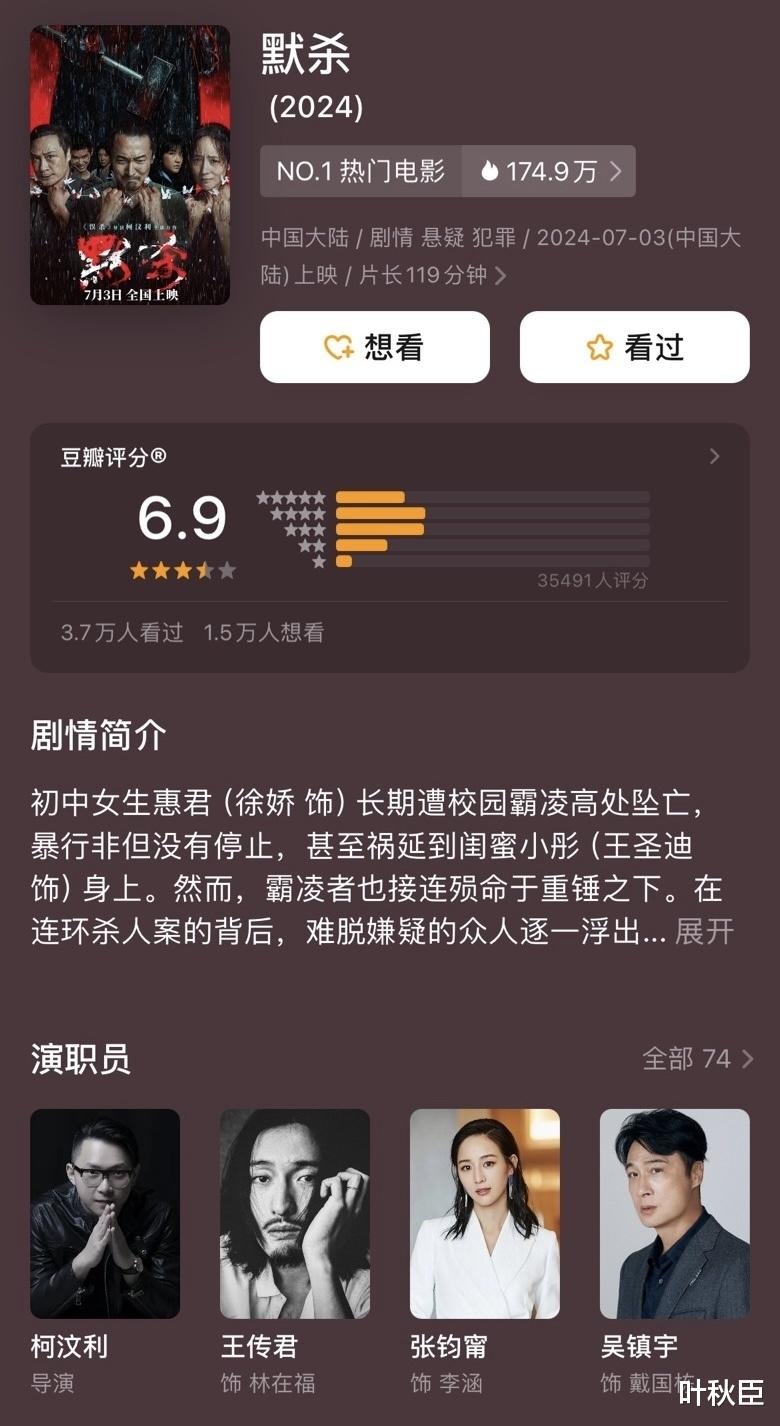Image resolution: width=780 pixels, height=1426 pixels.
Task: View 全部 74 cast and crew
Action: point(698,1058)
